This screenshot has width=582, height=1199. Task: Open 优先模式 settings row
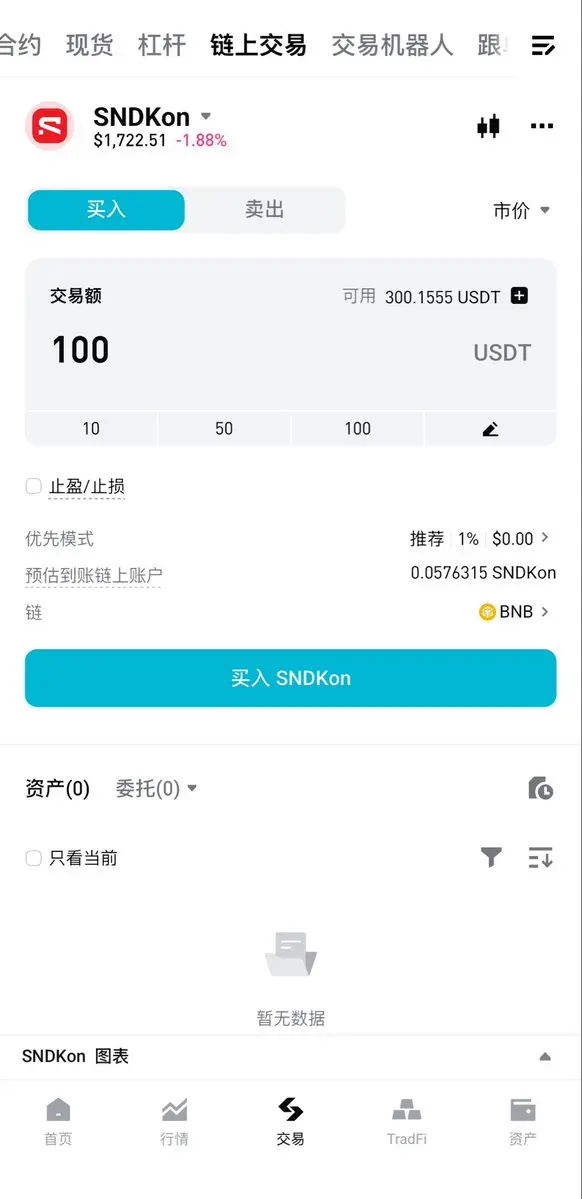(291, 538)
